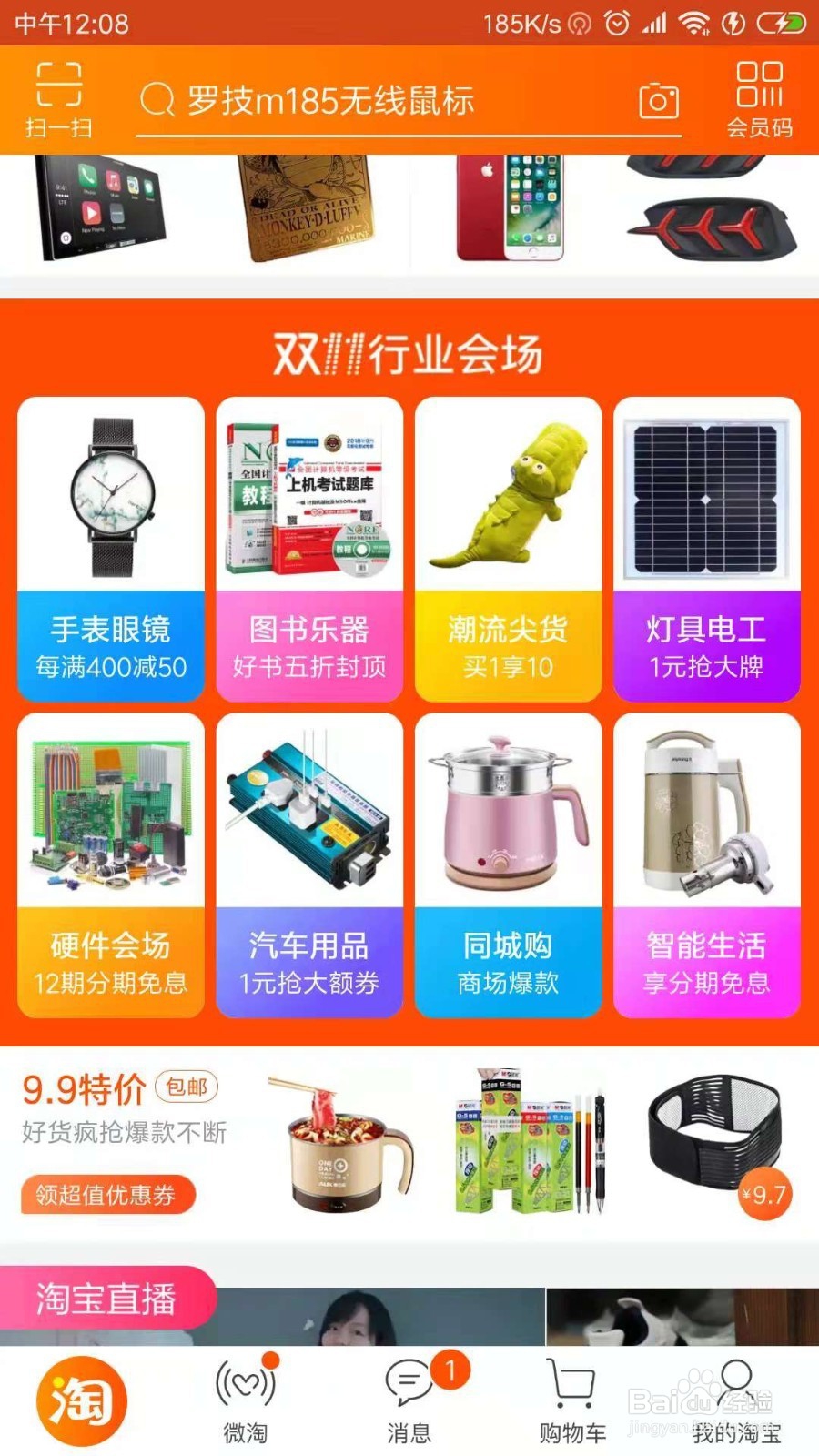Image resolution: width=819 pixels, height=1456 pixels.
Task: Open the 淘宝直播 live section
Action: 106,1299
